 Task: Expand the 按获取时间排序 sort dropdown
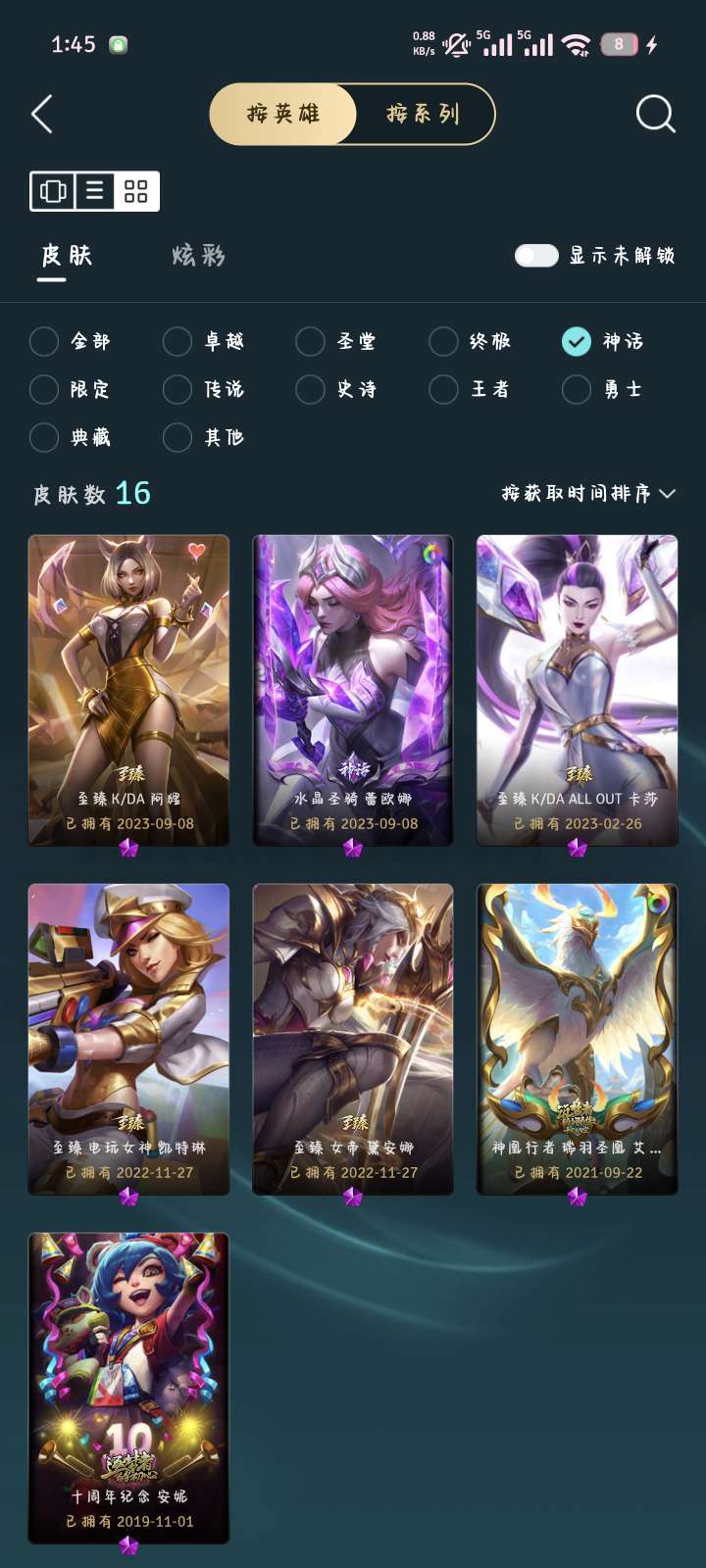click(x=588, y=493)
